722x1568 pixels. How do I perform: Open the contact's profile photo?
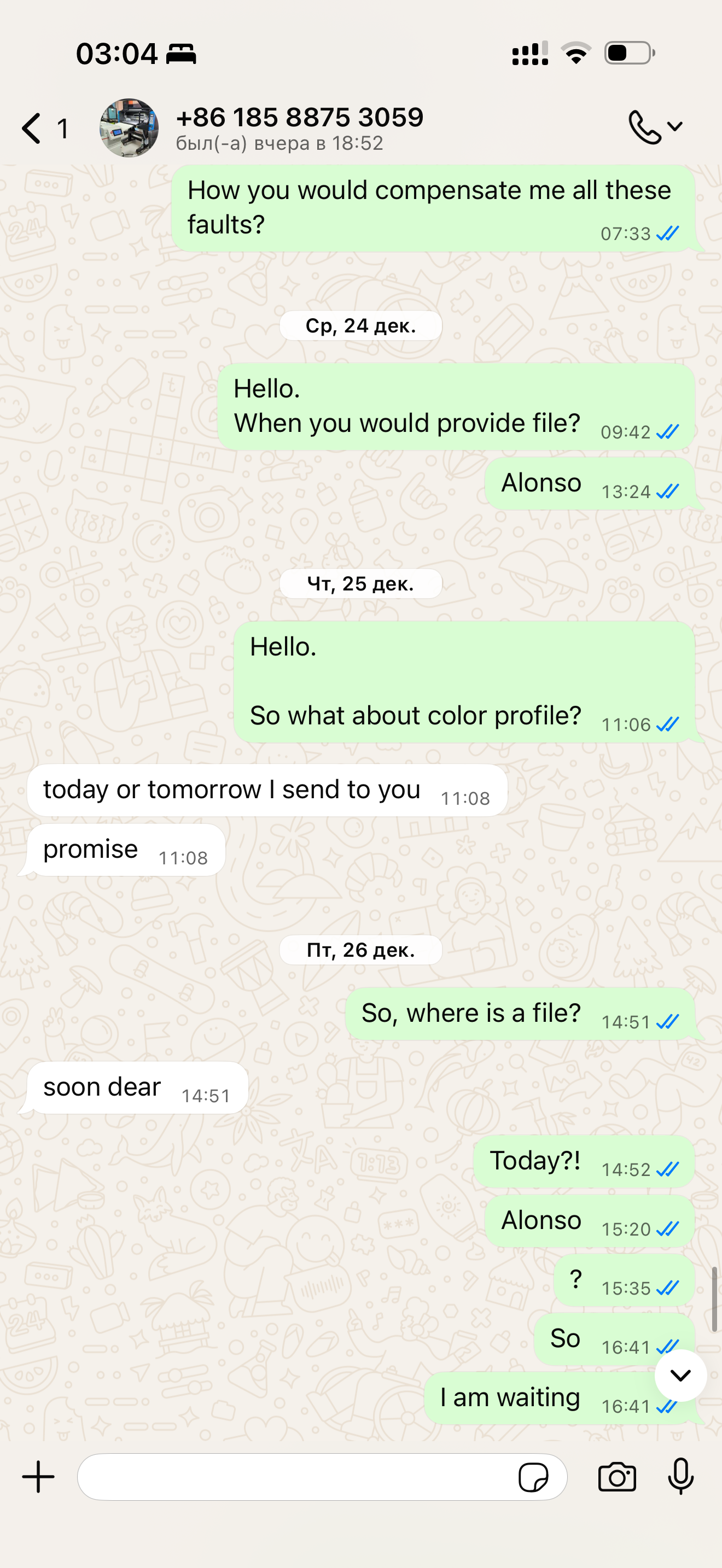pos(129,128)
